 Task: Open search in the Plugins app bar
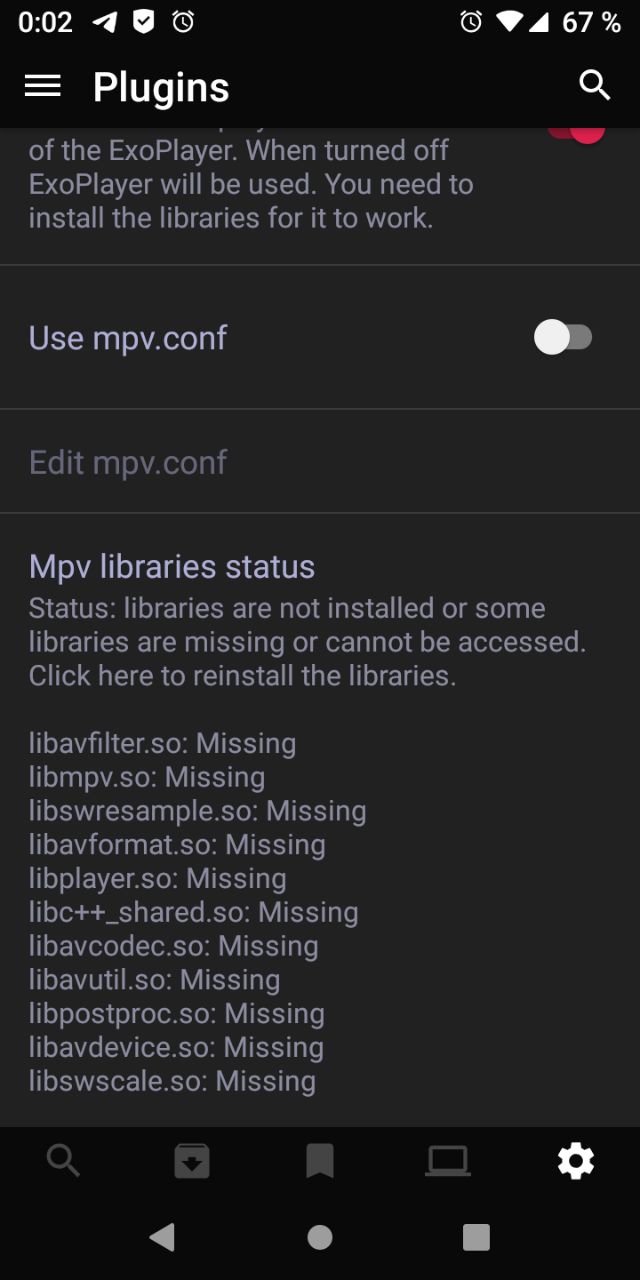(595, 86)
